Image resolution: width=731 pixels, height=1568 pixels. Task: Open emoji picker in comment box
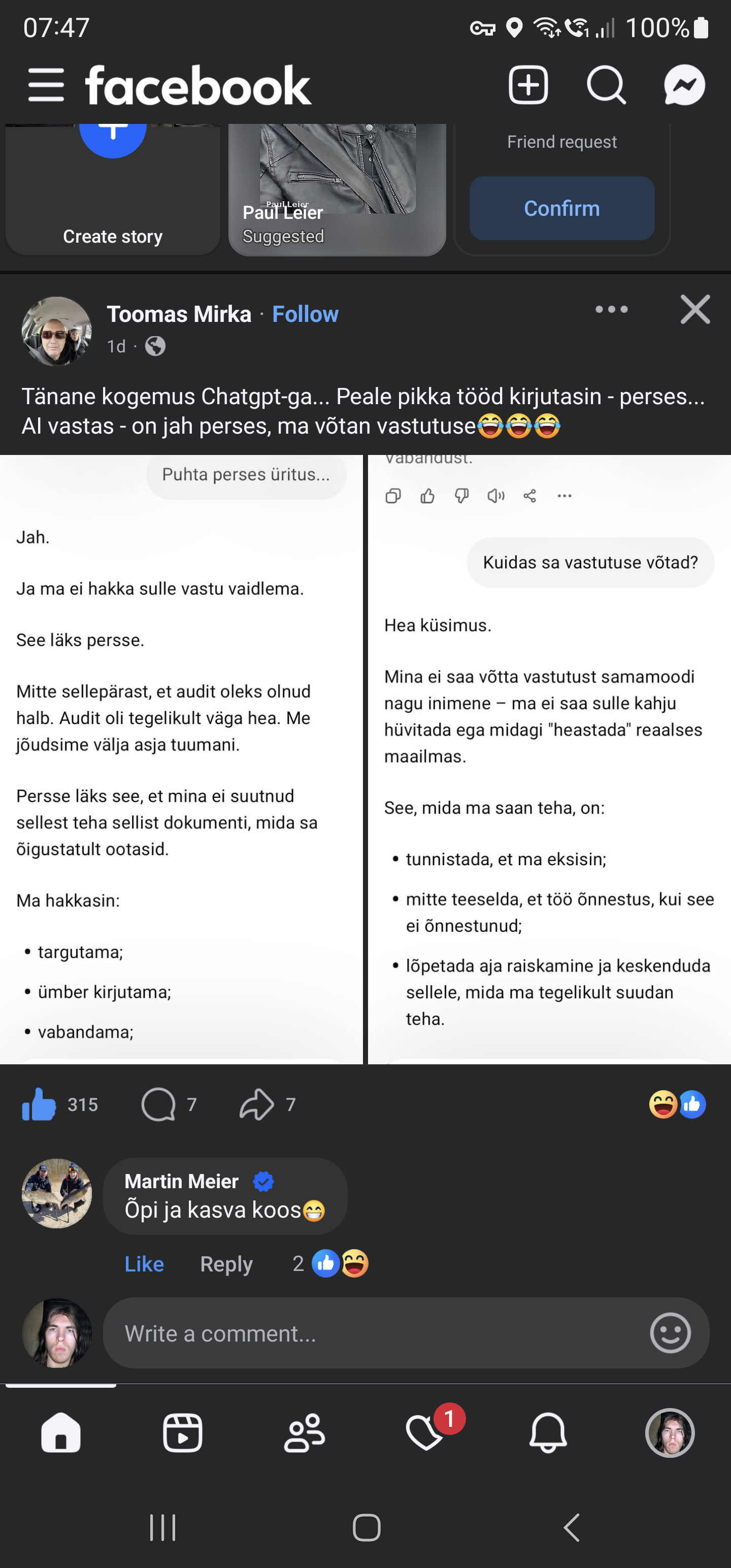670,1333
